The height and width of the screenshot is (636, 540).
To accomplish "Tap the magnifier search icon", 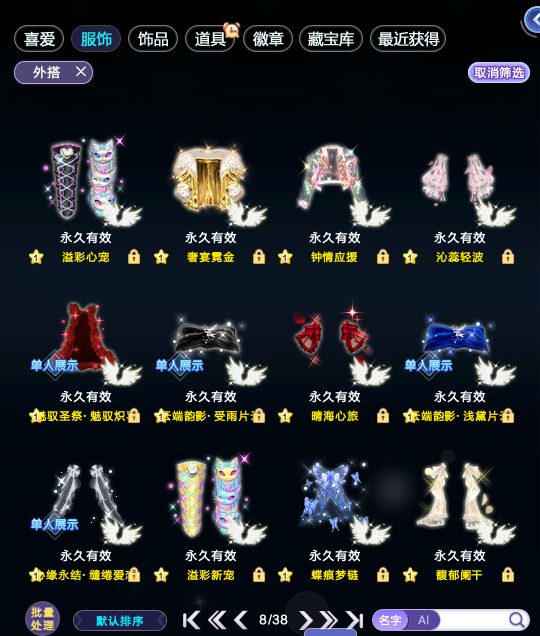I will (x=517, y=620).
